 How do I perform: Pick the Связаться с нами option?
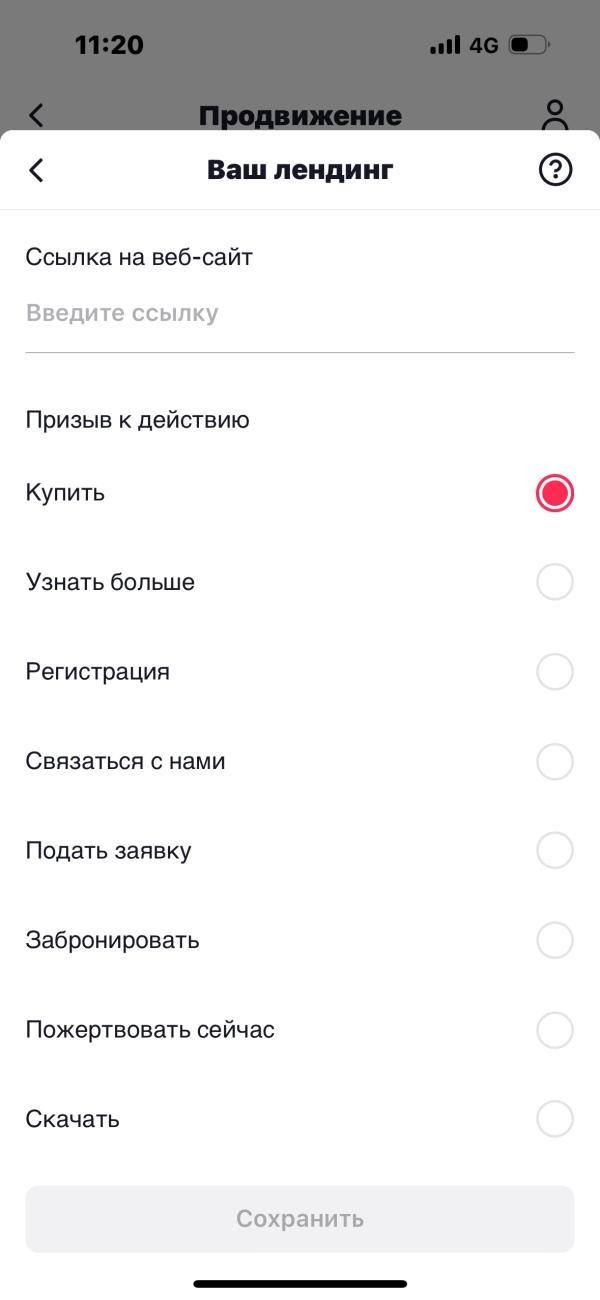click(300, 762)
